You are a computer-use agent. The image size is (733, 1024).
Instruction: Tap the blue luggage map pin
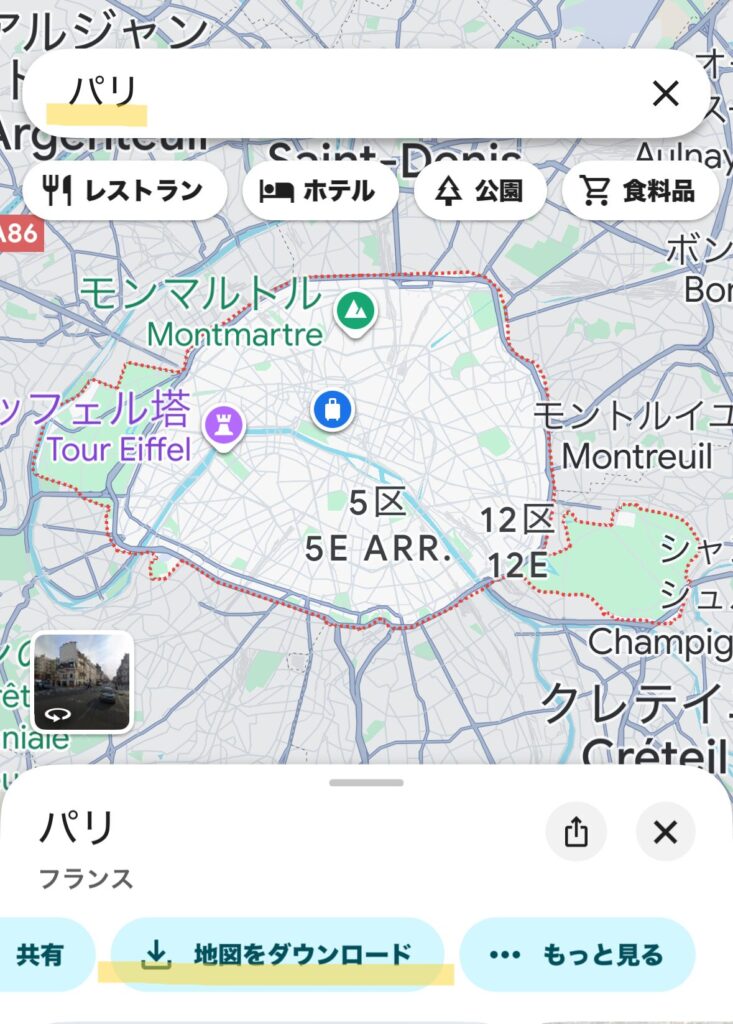click(x=332, y=410)
